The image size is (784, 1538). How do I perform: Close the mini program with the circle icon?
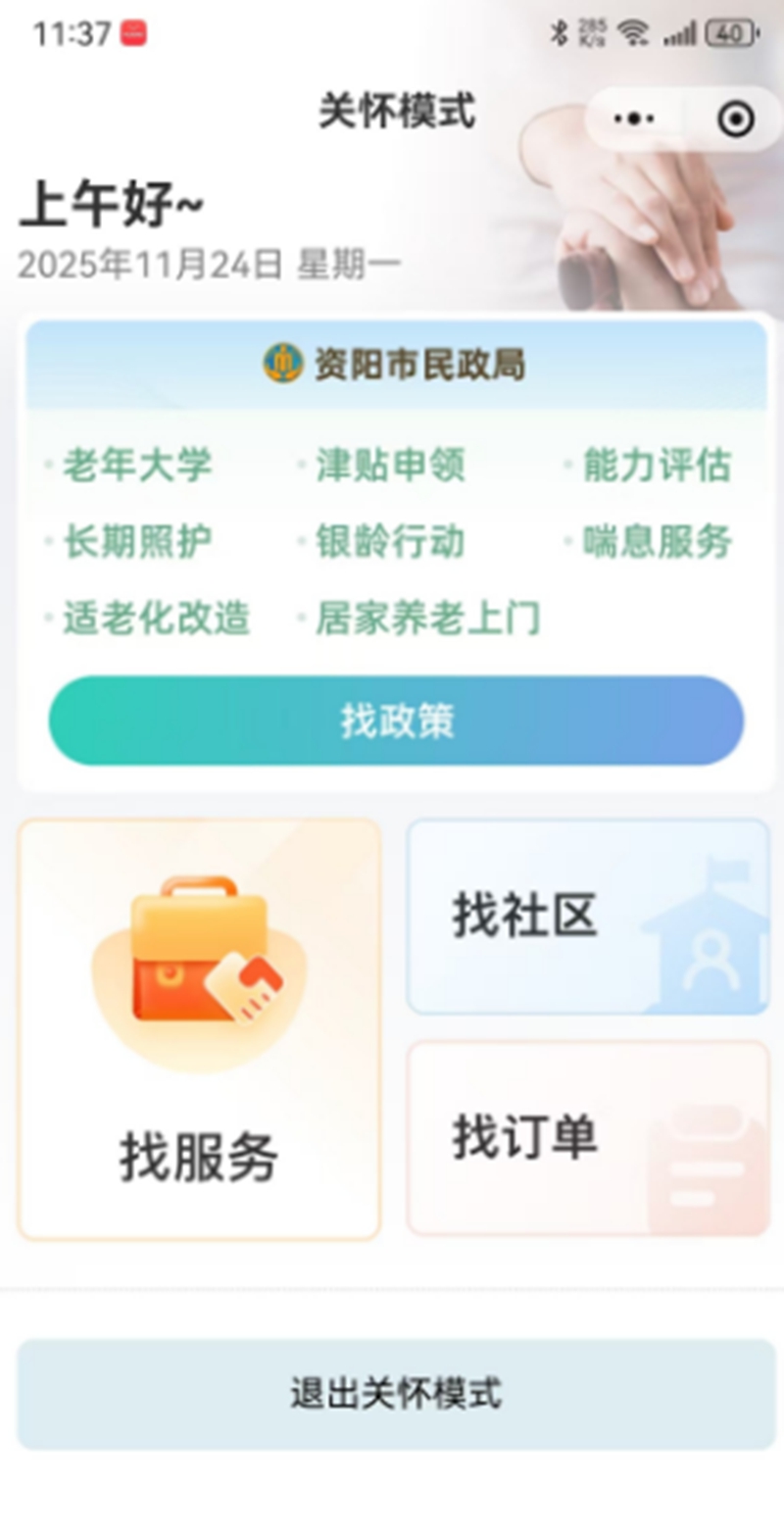tap(735, 119)
